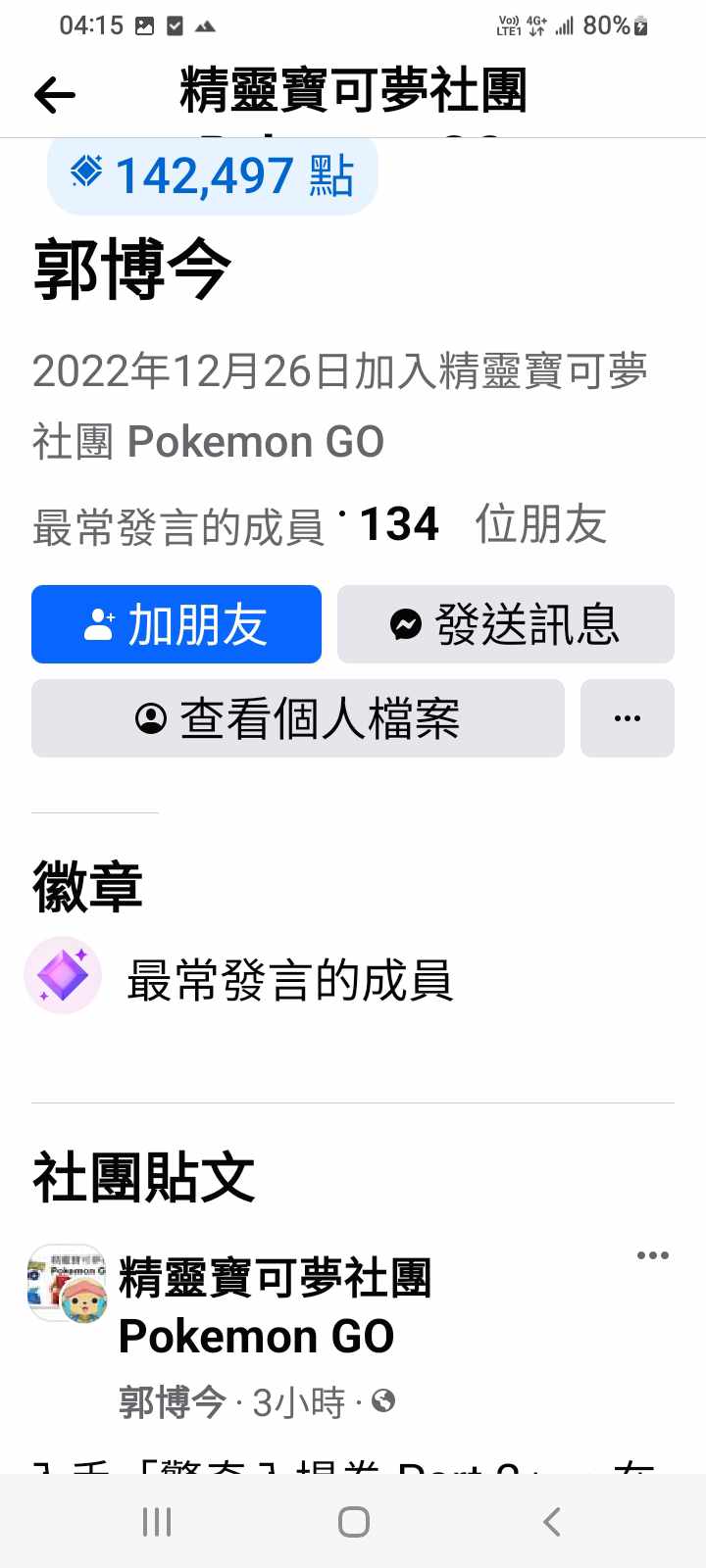The height and width of the screenshot is (1568, 706).
Task: Tap the 142,497 點 points badge
Action: (213, 175)
